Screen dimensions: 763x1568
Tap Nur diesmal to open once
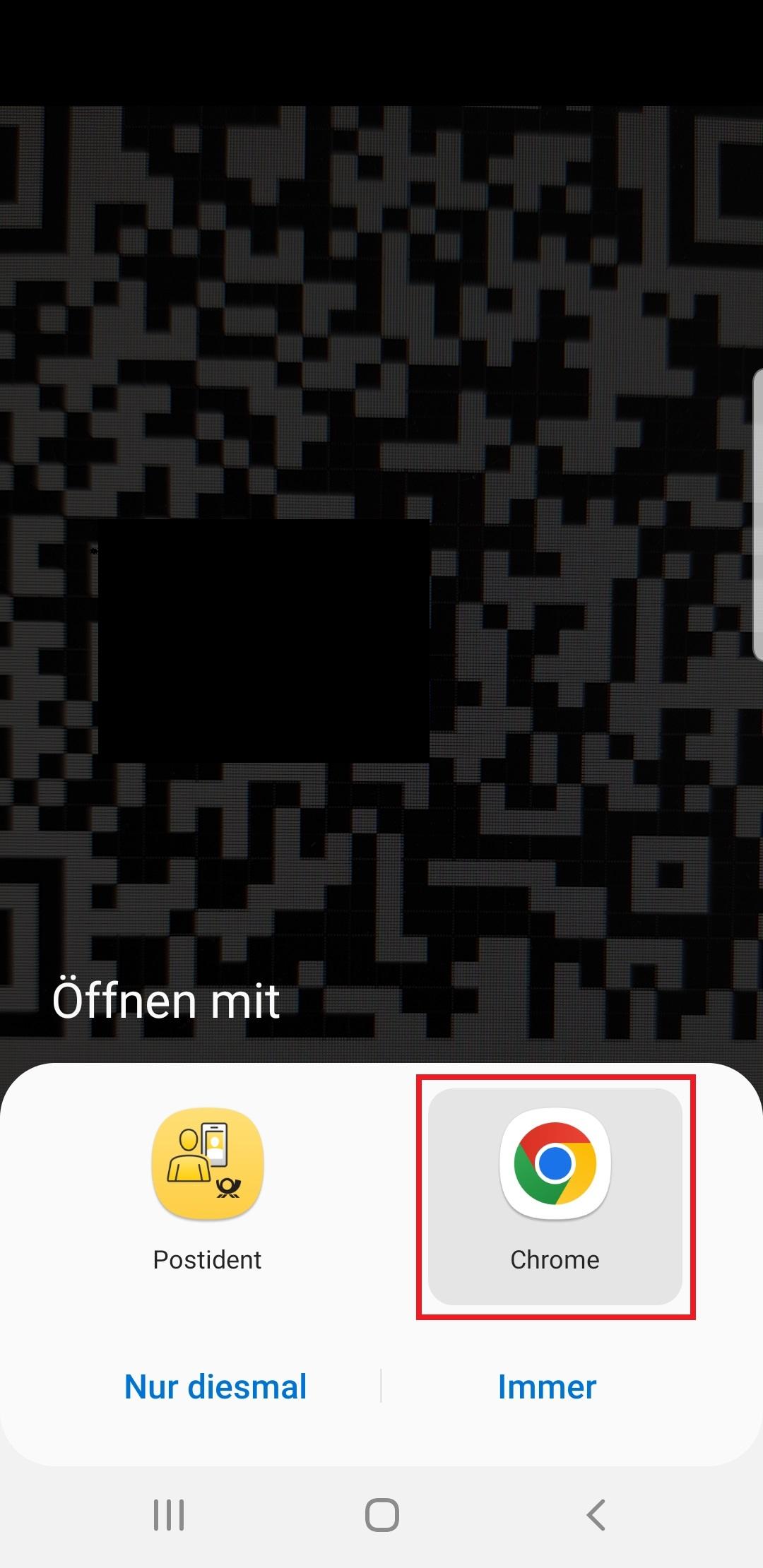click(x=215, y=1386)
